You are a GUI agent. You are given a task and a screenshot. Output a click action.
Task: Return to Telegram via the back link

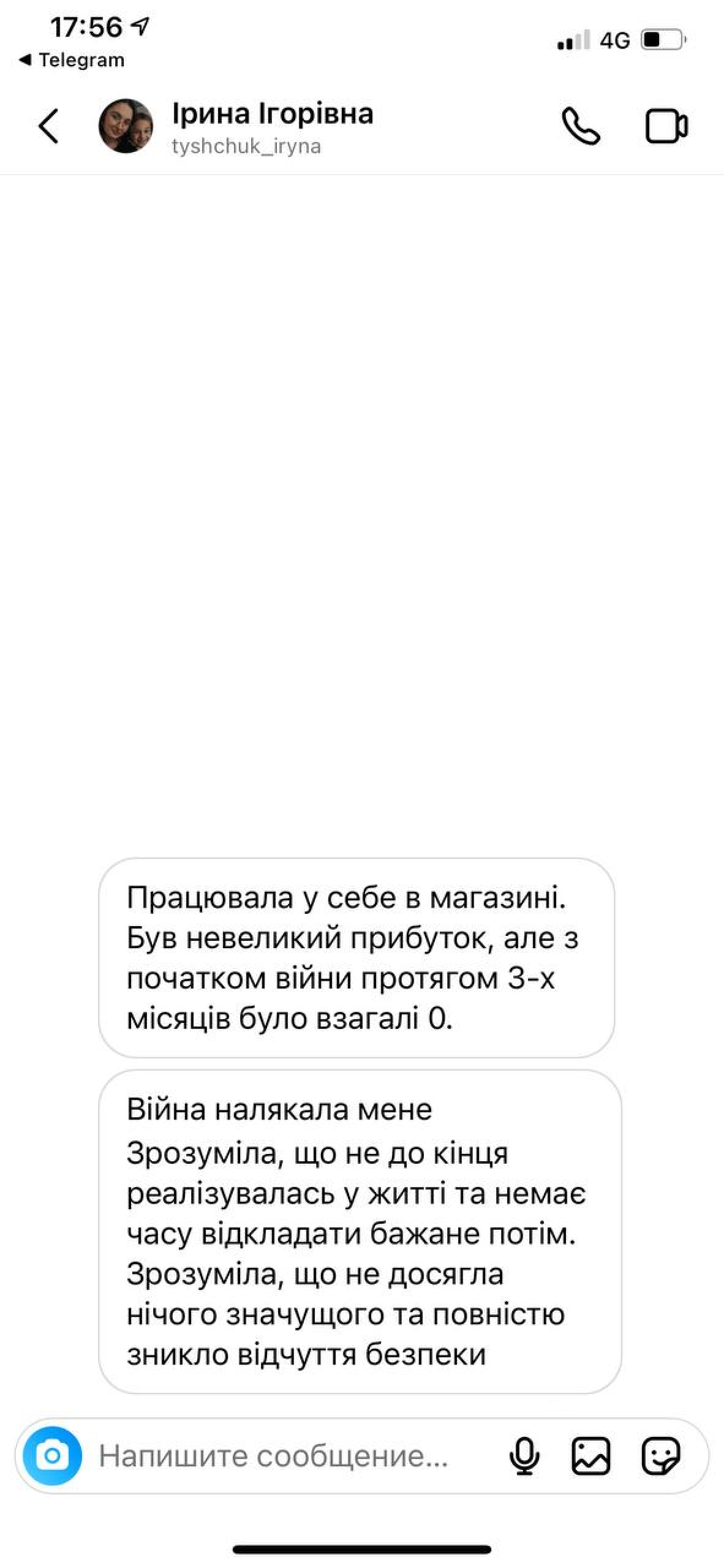point(72,60)
